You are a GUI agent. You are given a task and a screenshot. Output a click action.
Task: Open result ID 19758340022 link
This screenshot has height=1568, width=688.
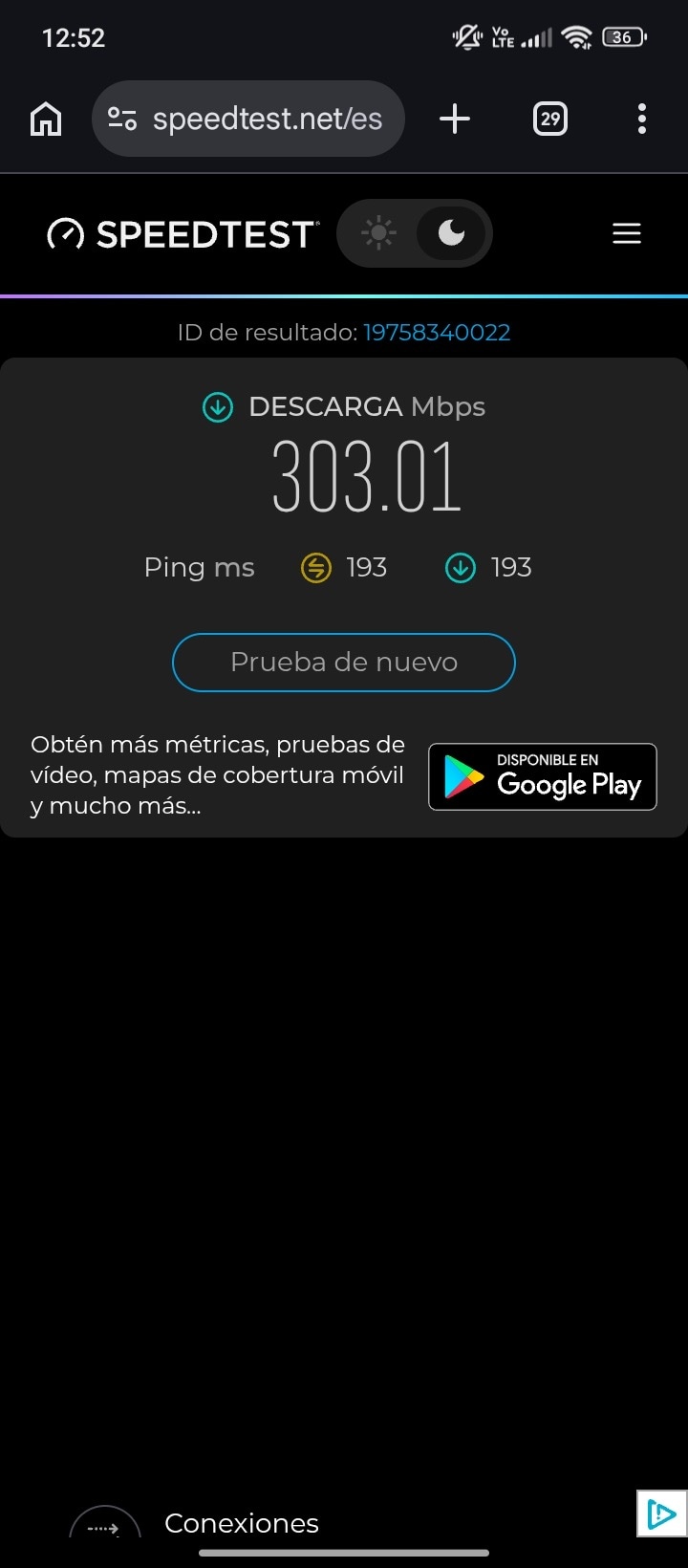(x=437, y=333)
